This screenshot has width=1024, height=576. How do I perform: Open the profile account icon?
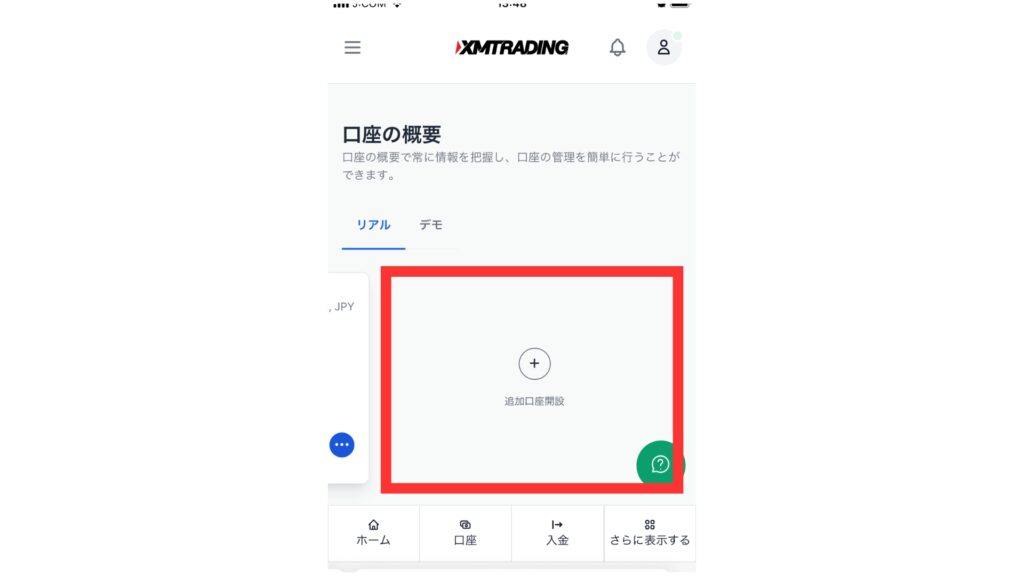[663, 47]
